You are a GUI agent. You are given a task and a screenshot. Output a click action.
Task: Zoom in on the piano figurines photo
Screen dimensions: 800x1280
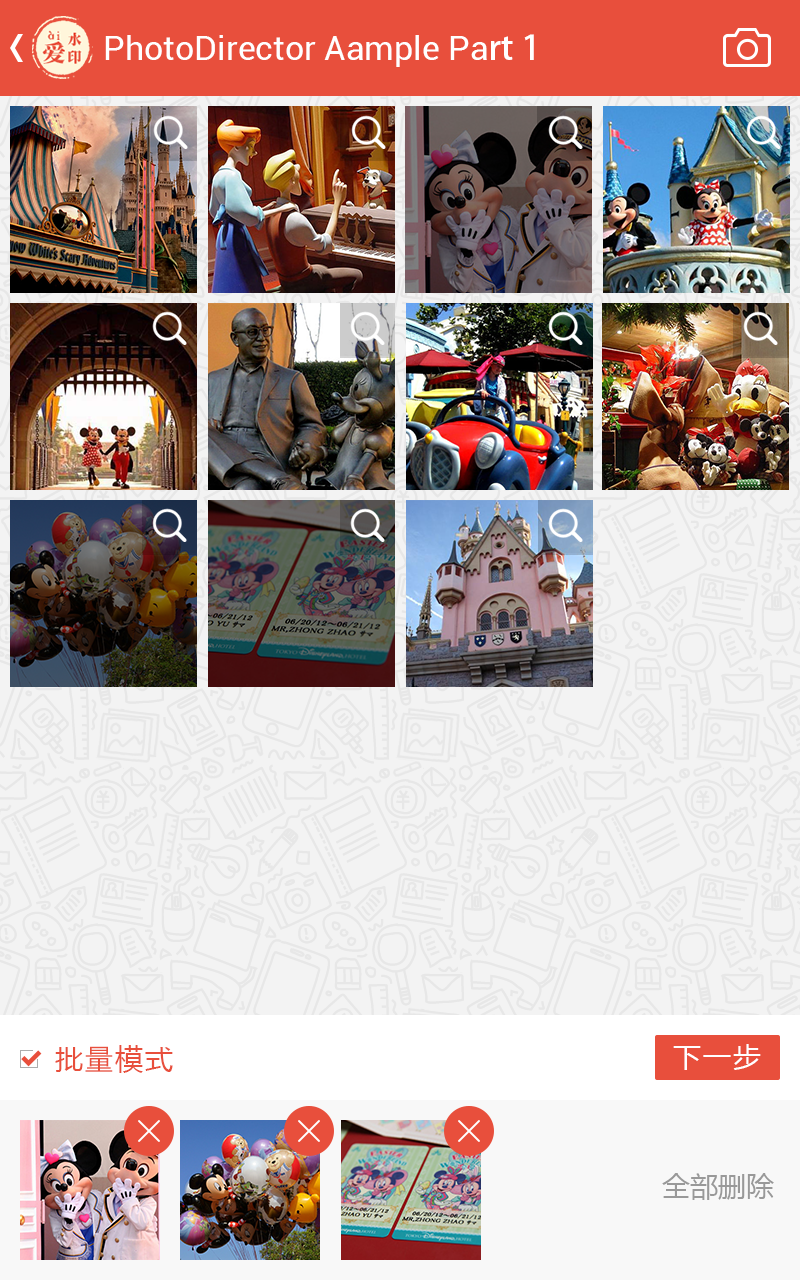368,132
